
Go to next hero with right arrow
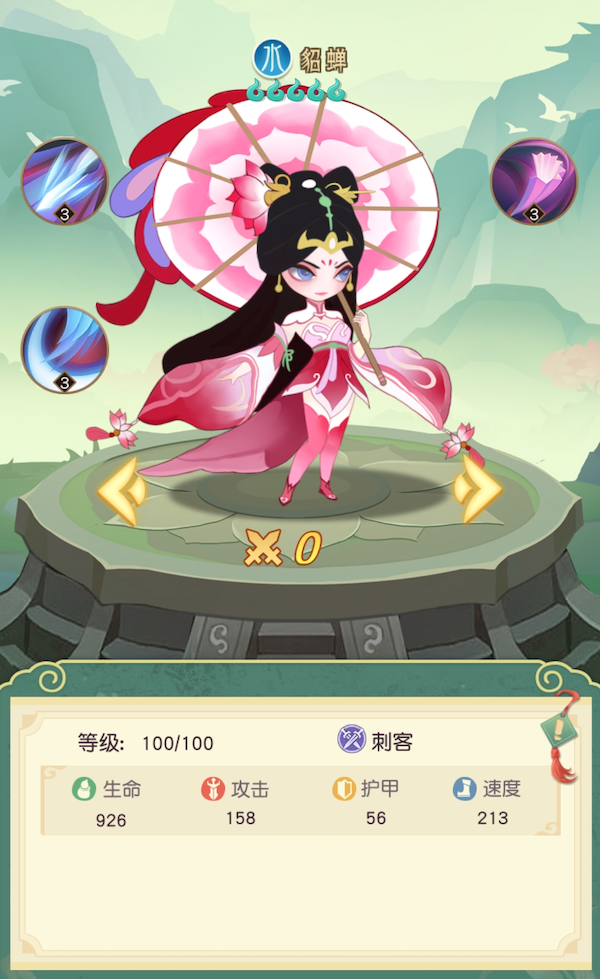pos(476,489)
